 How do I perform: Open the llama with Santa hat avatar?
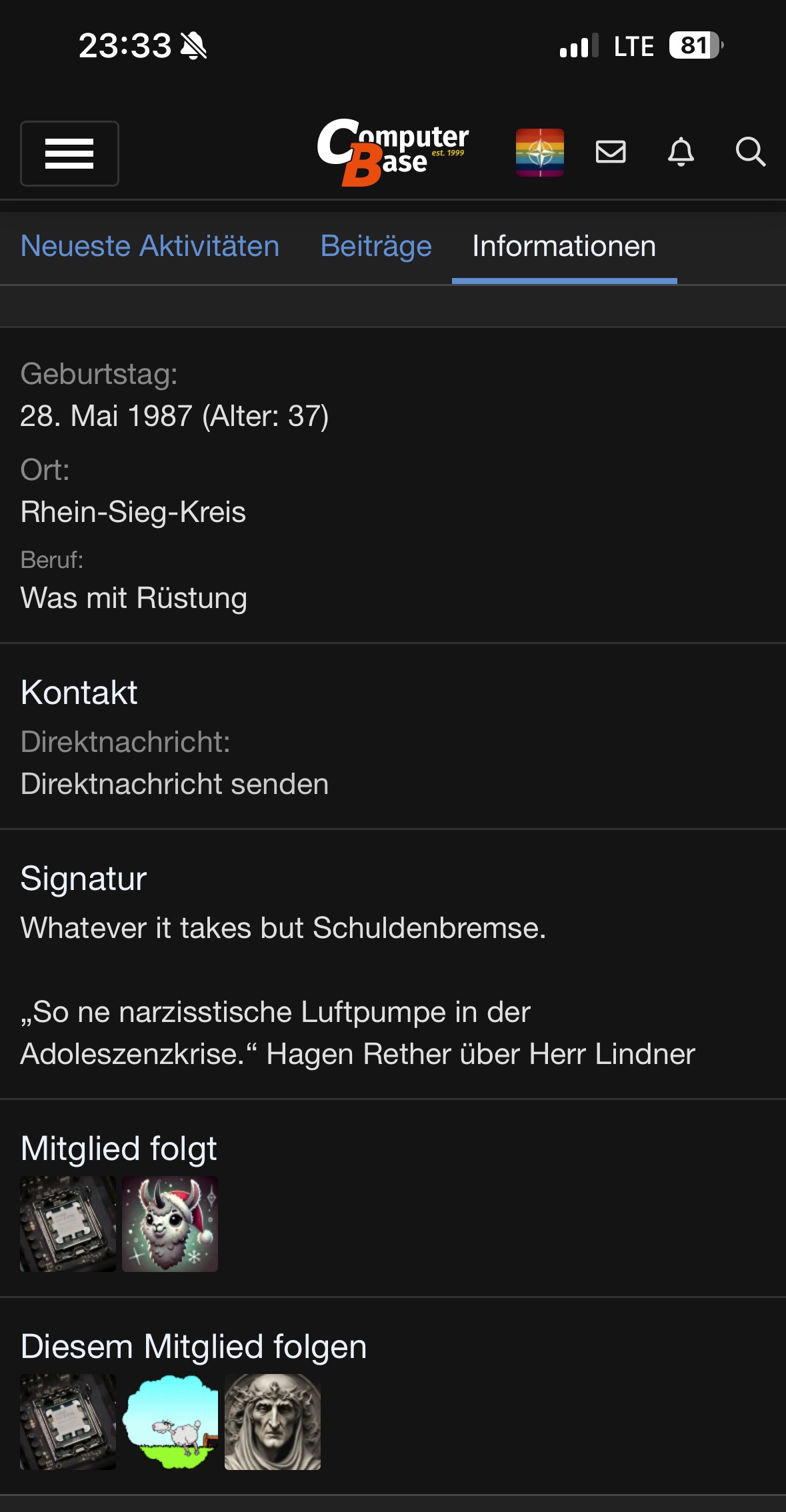click(170, 1223)
